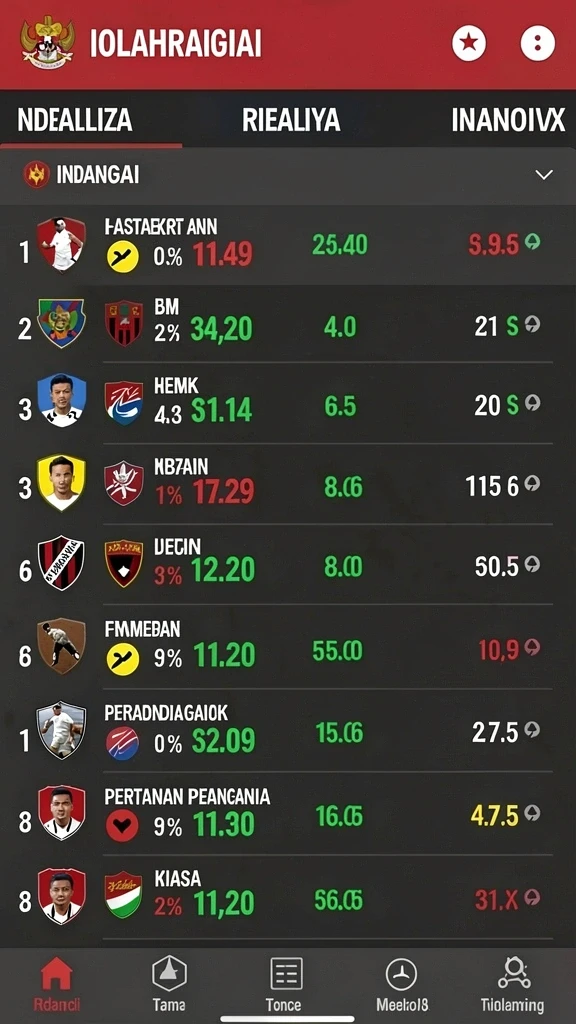The height and width of the screenshot is (1024, 576).
Task: Expand the INDANGAI section chevron
Action: tap(544, 174)
